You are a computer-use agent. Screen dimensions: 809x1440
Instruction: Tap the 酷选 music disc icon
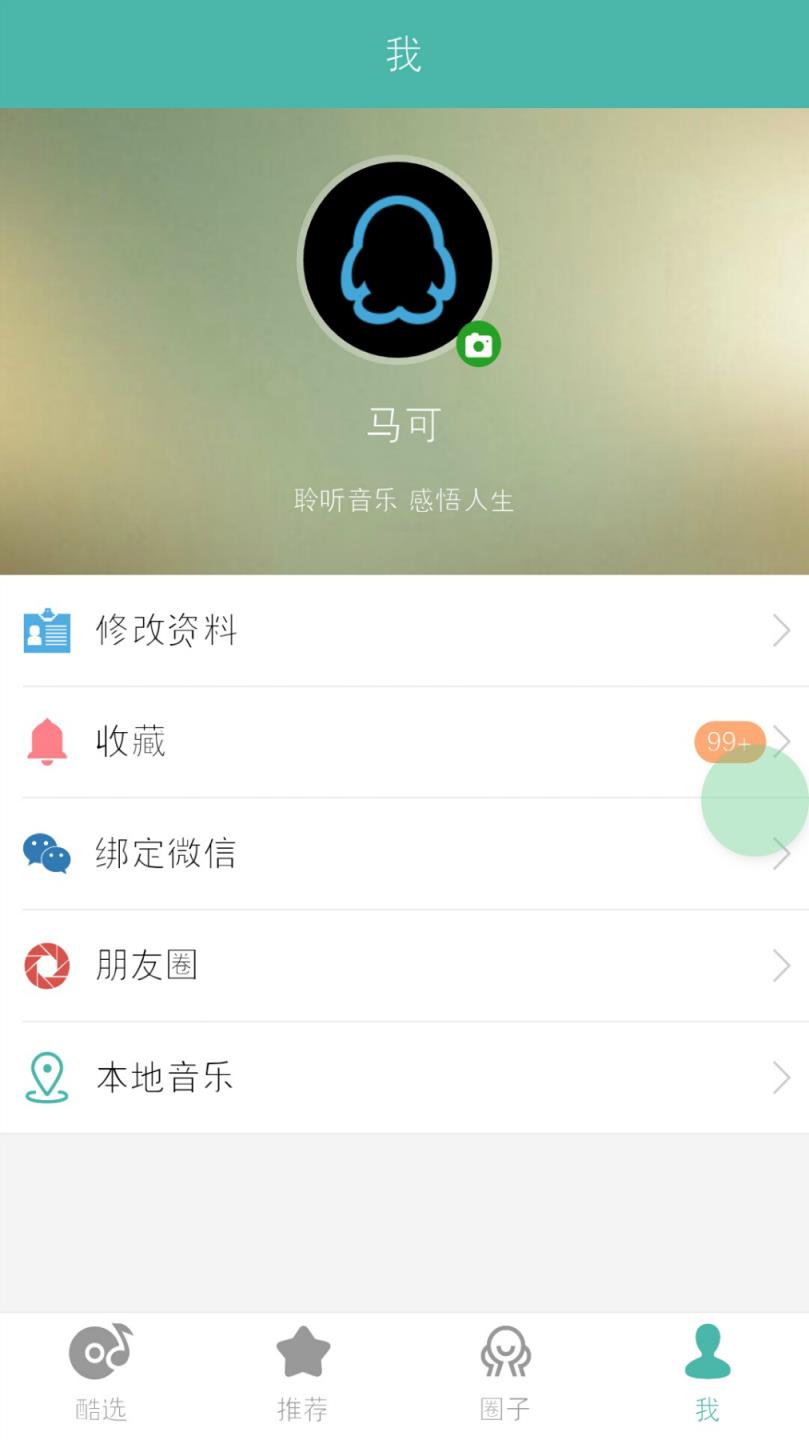coord(100,1350)
